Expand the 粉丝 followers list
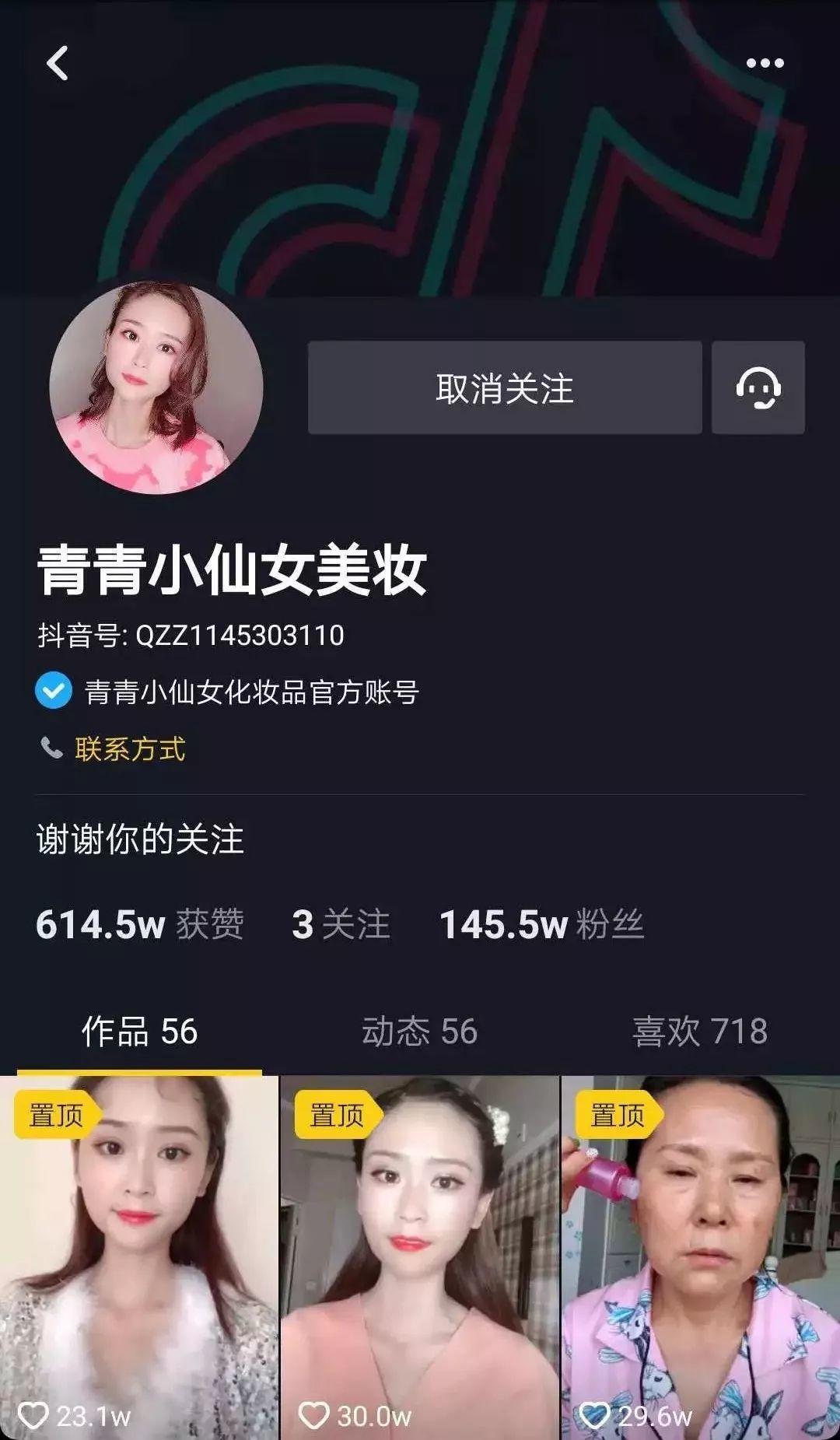The image size is (840, 1440). (x=542, y=924)
